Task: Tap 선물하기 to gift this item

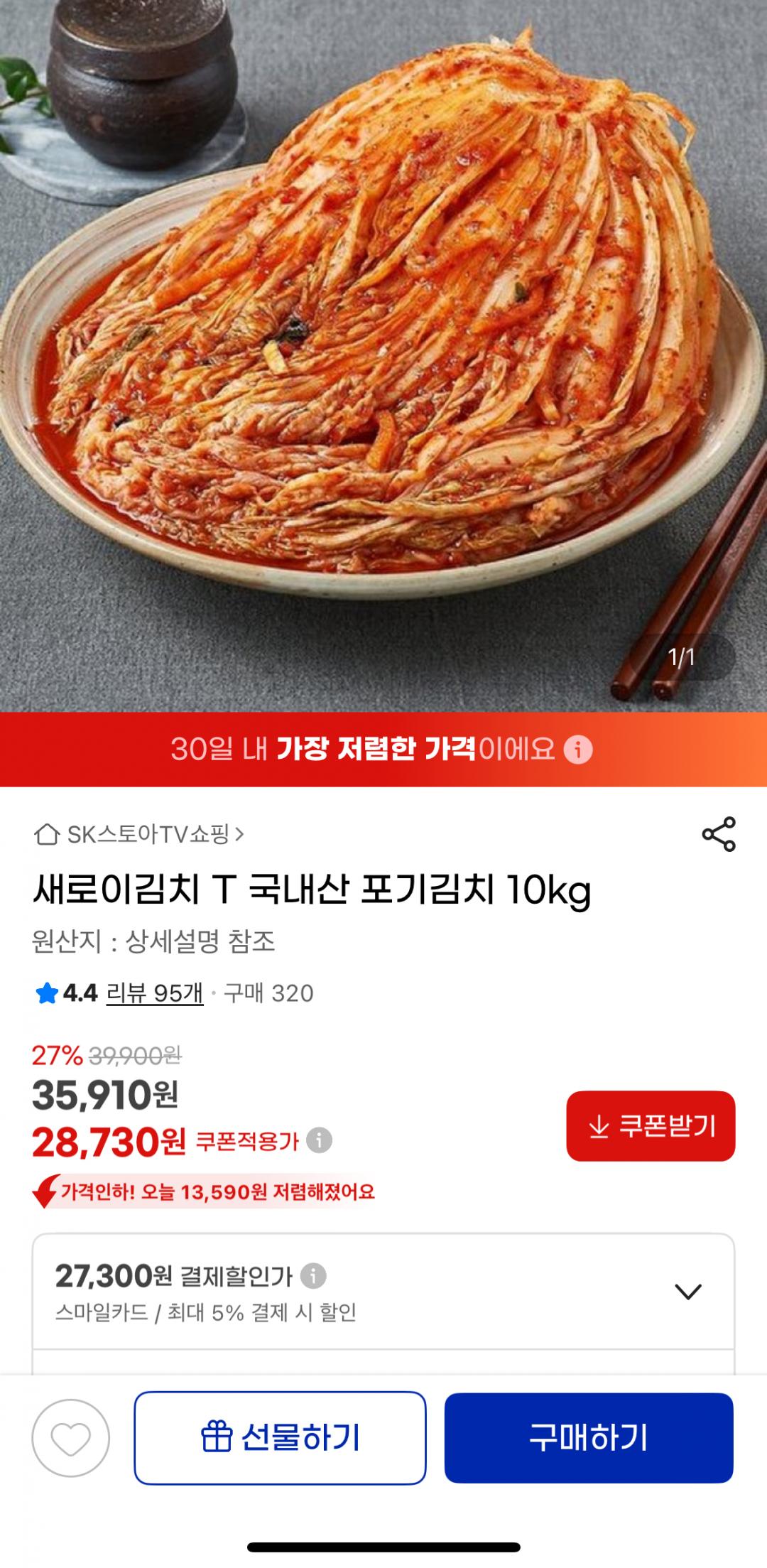Action: coord(280,1439)
